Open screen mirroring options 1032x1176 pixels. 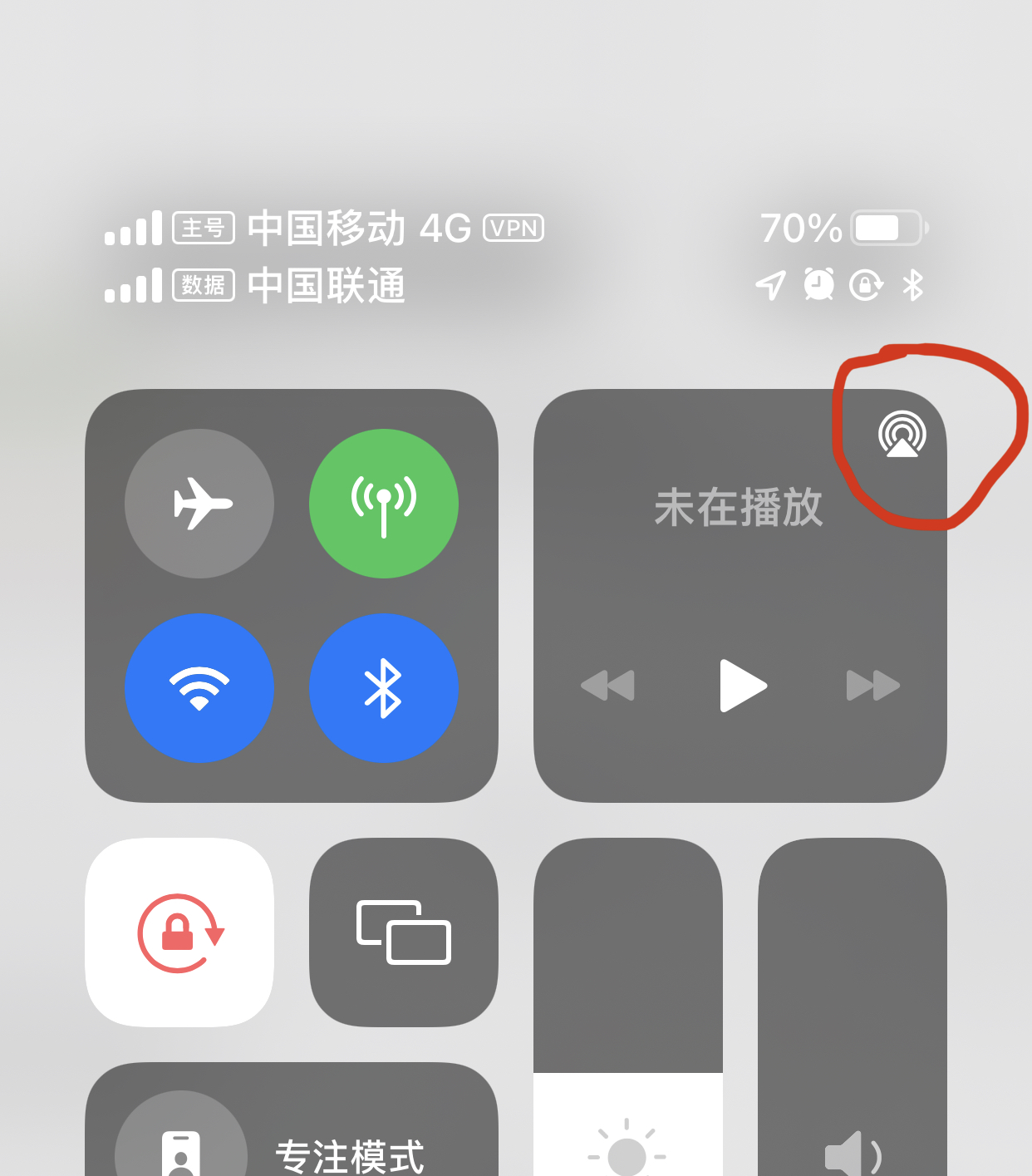click(x=404, y=932)
